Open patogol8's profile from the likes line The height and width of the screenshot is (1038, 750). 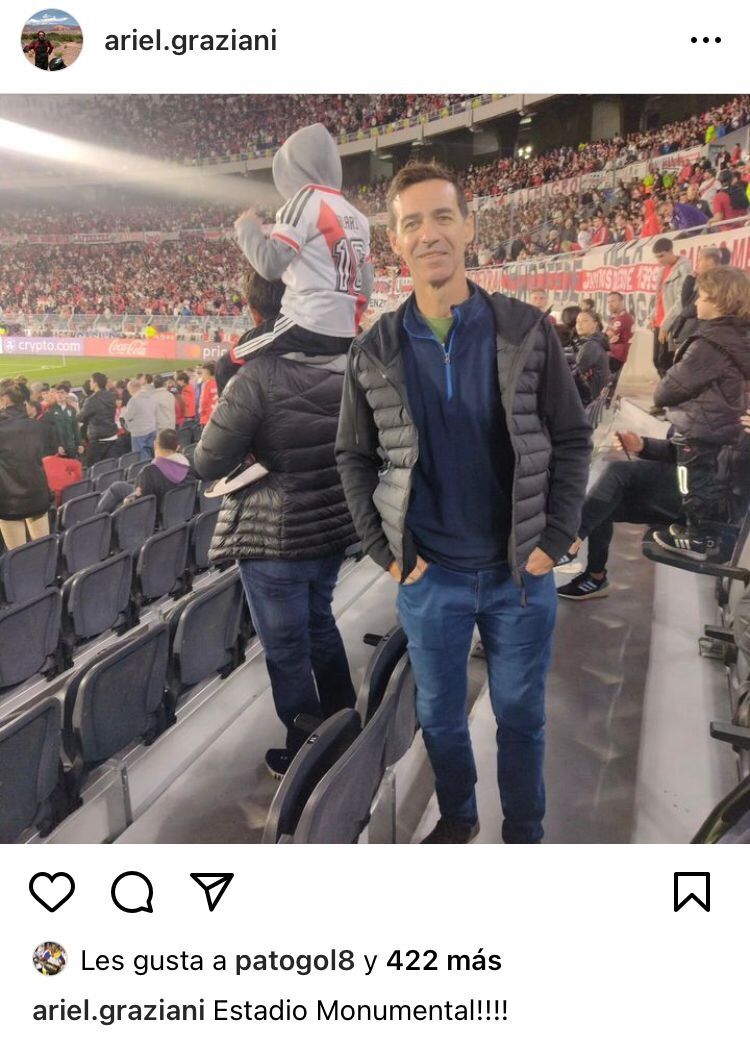click(294, 961)
